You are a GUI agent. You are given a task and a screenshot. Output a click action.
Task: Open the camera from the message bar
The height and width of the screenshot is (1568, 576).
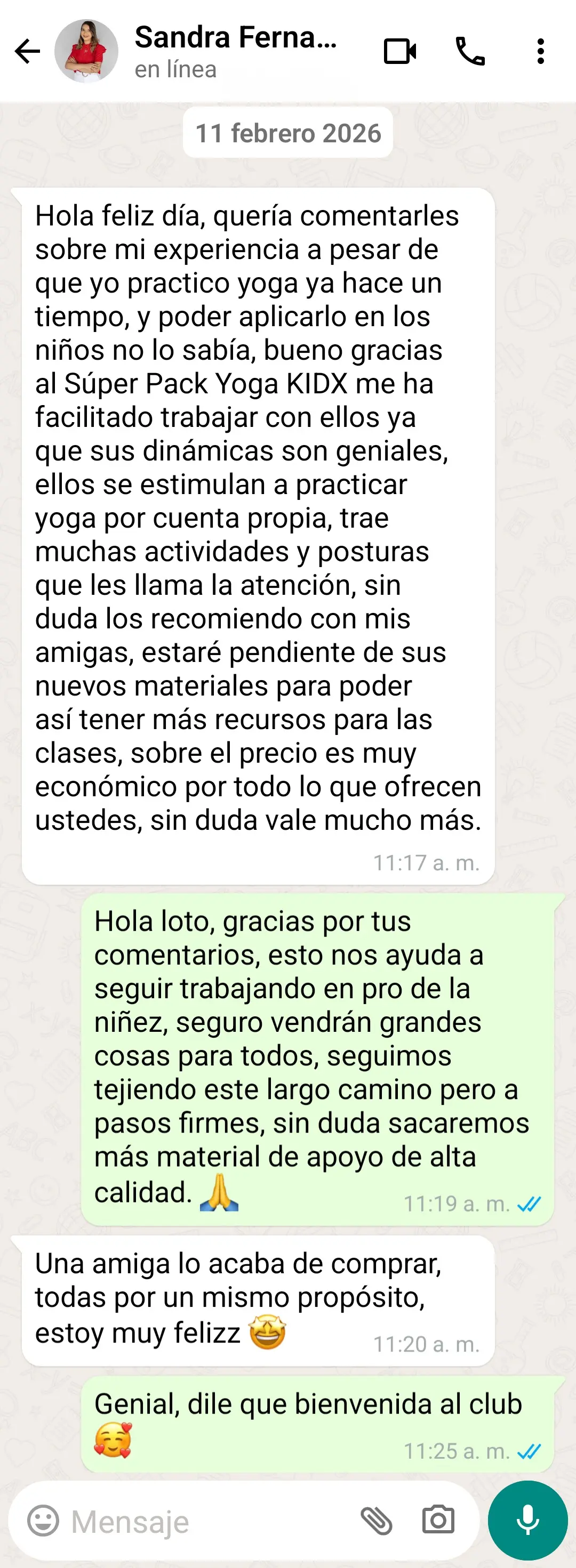pyautogui.click(x=438, y=1520)
